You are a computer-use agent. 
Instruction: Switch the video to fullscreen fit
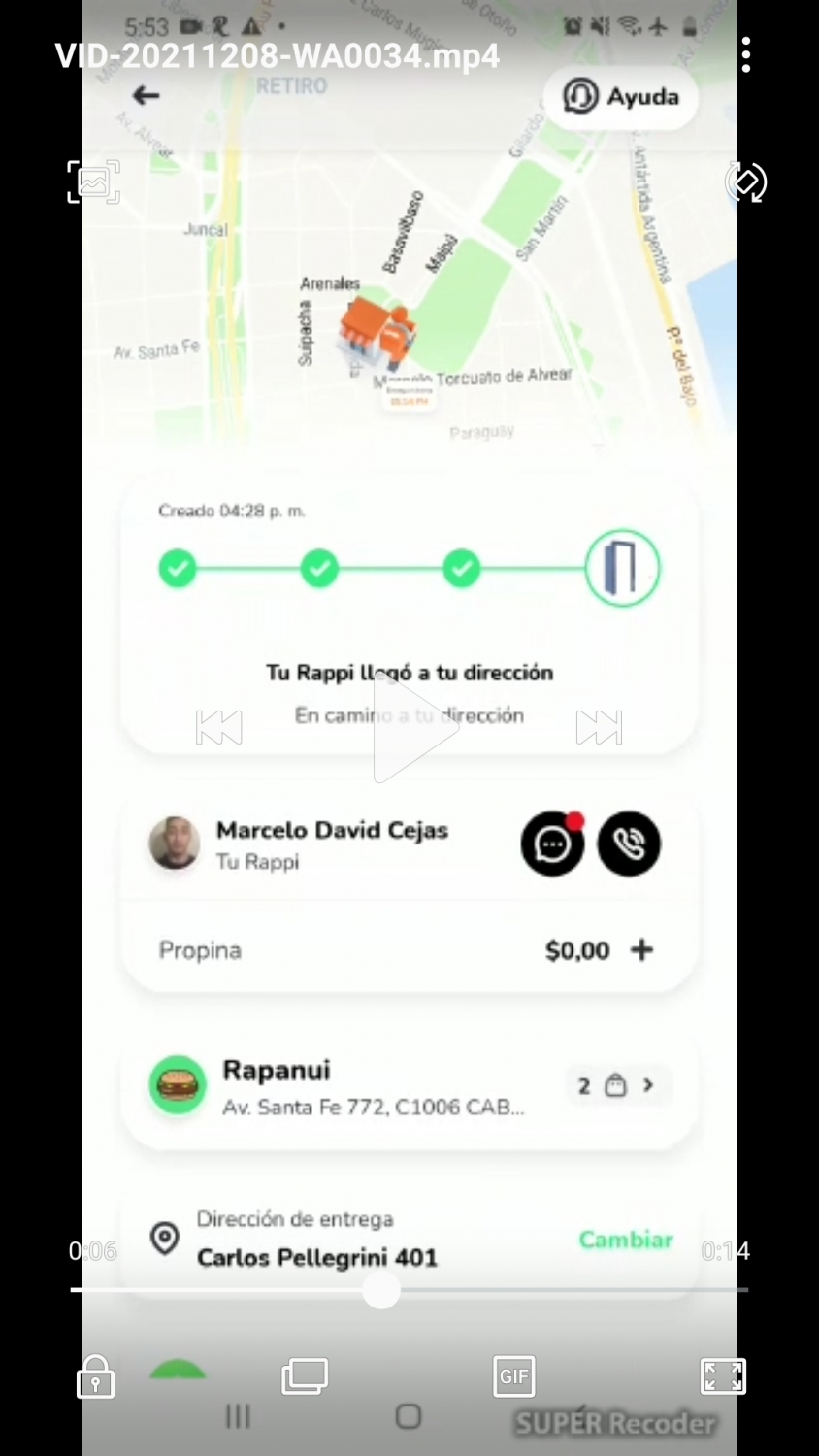coord(723,1375)
